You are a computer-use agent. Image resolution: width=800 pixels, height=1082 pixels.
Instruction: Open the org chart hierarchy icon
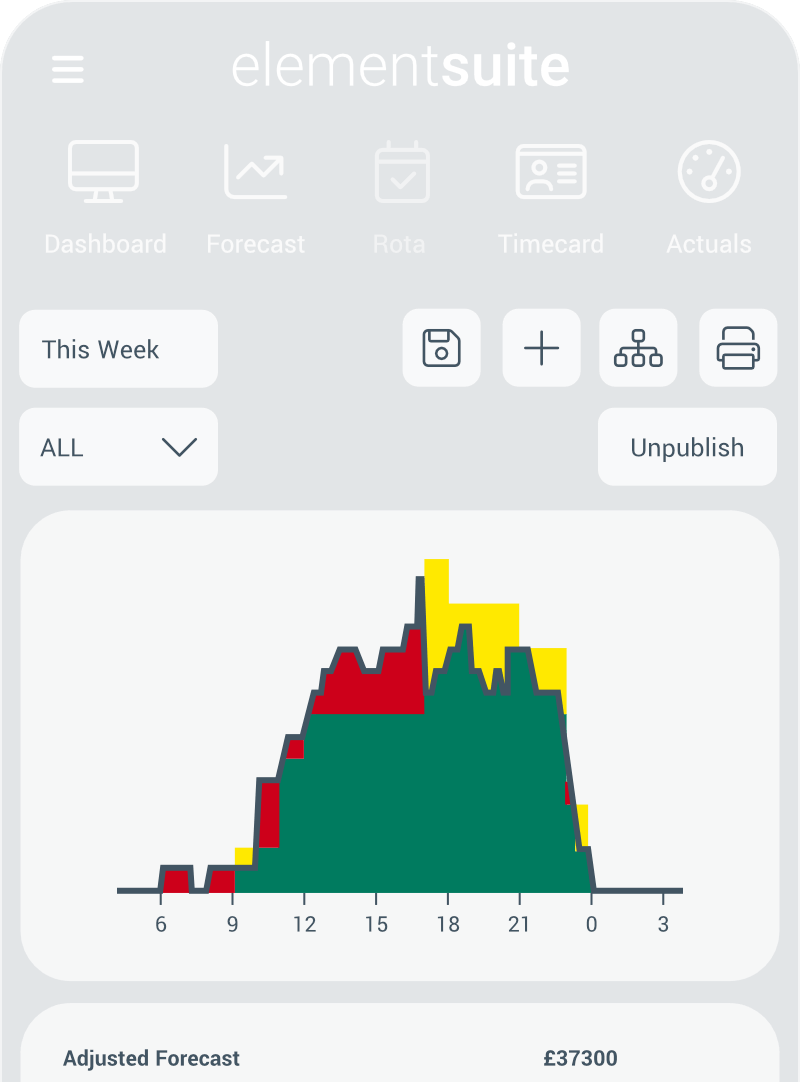point(638,348)
